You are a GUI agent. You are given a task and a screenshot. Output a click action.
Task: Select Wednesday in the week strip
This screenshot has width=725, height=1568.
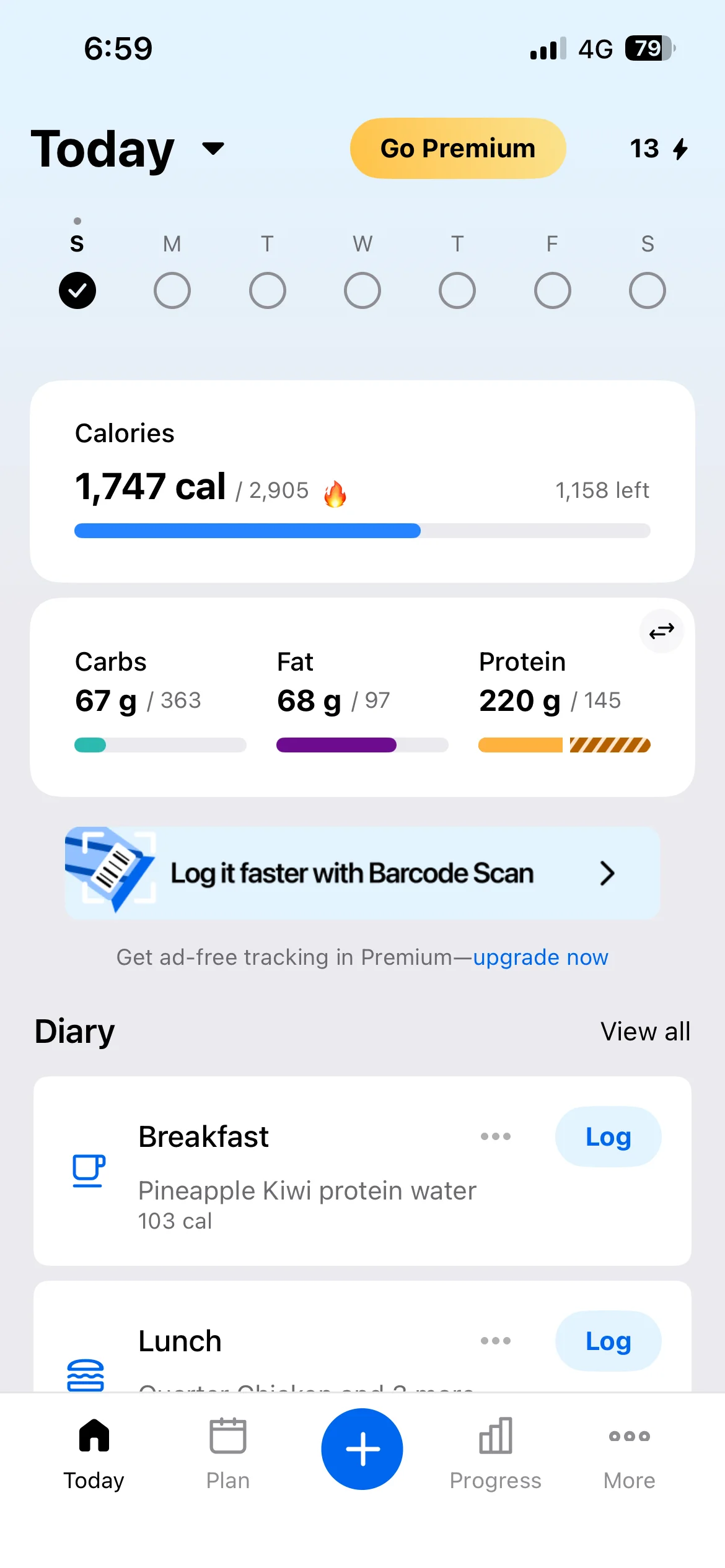click(x=362, y=290)
